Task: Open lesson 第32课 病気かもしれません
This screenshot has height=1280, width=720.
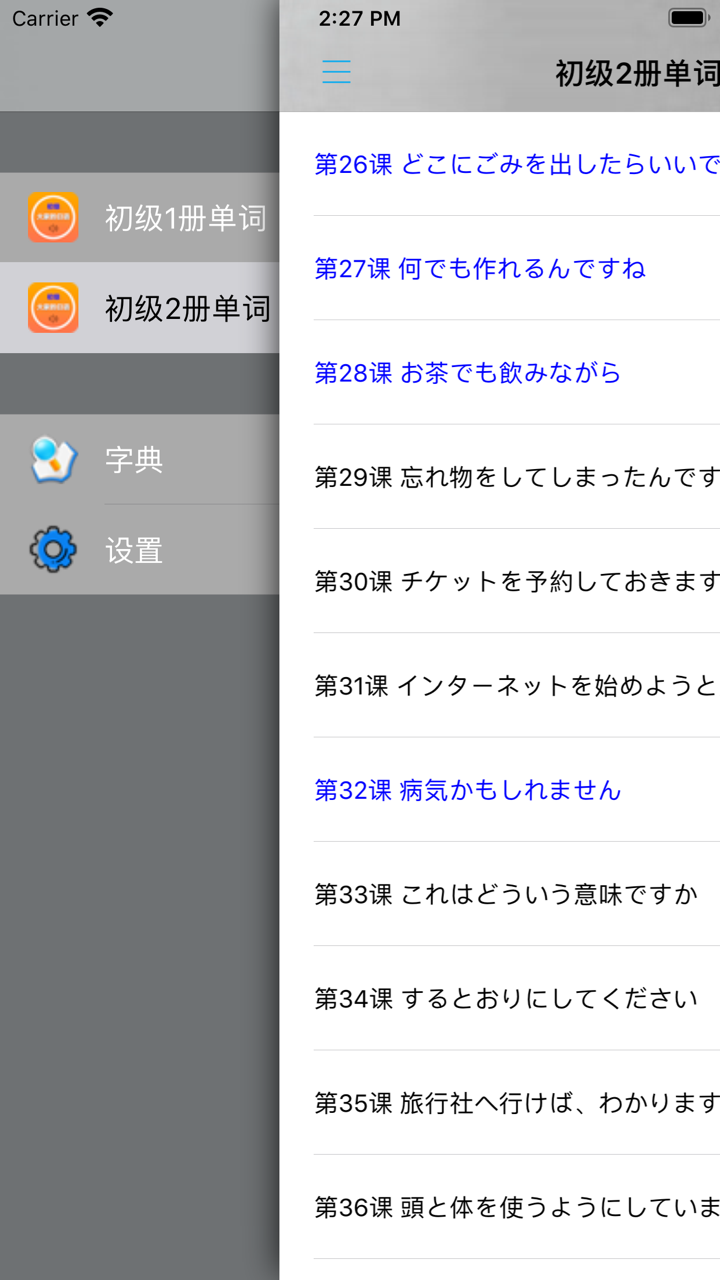Action: coord(470,790)
